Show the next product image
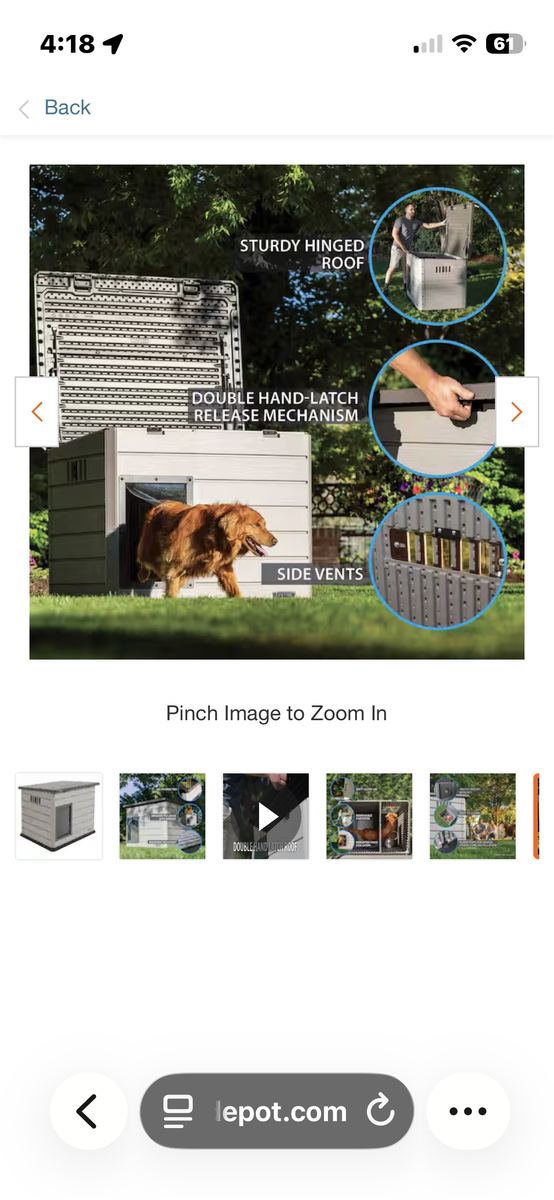This screenshot has width=554, height=1200. tap(517, 411)
